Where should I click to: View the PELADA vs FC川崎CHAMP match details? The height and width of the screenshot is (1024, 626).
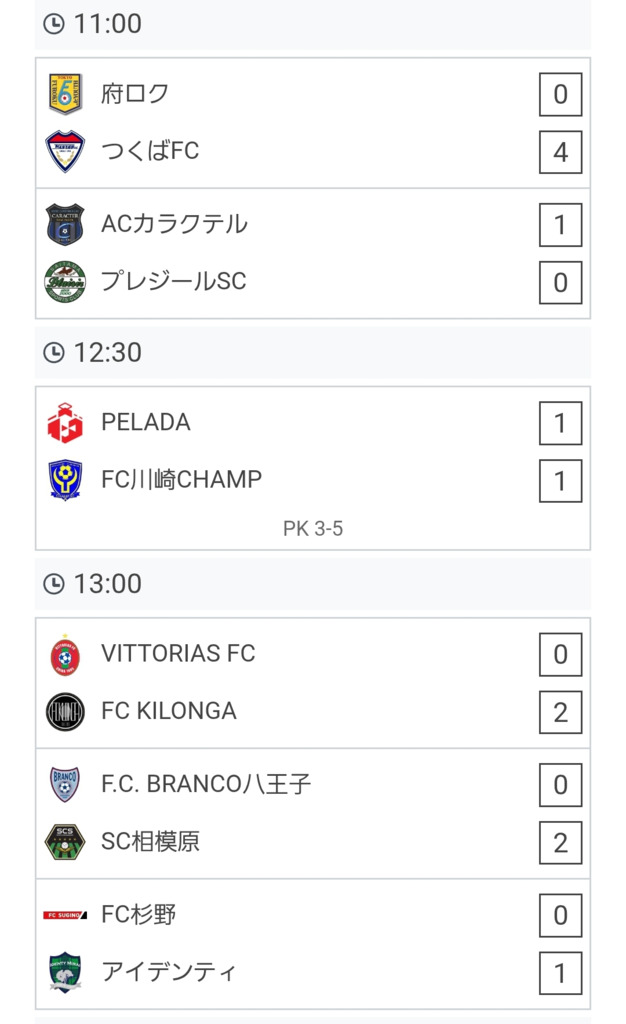313,468
